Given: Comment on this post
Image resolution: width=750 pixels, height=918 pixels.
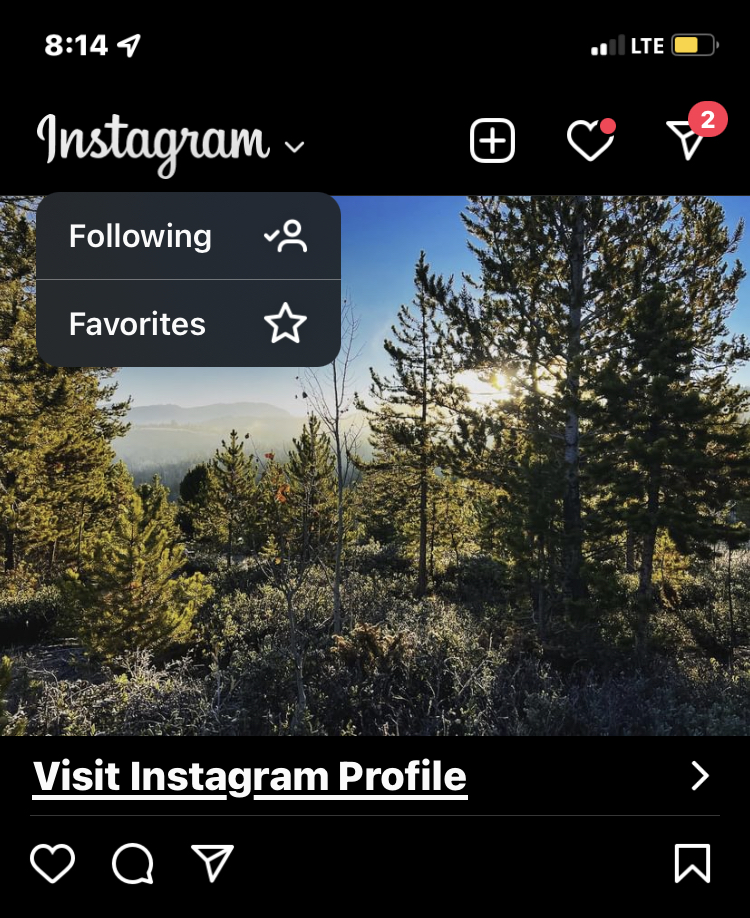Looking at the screenshot, I should pos(132,863).
